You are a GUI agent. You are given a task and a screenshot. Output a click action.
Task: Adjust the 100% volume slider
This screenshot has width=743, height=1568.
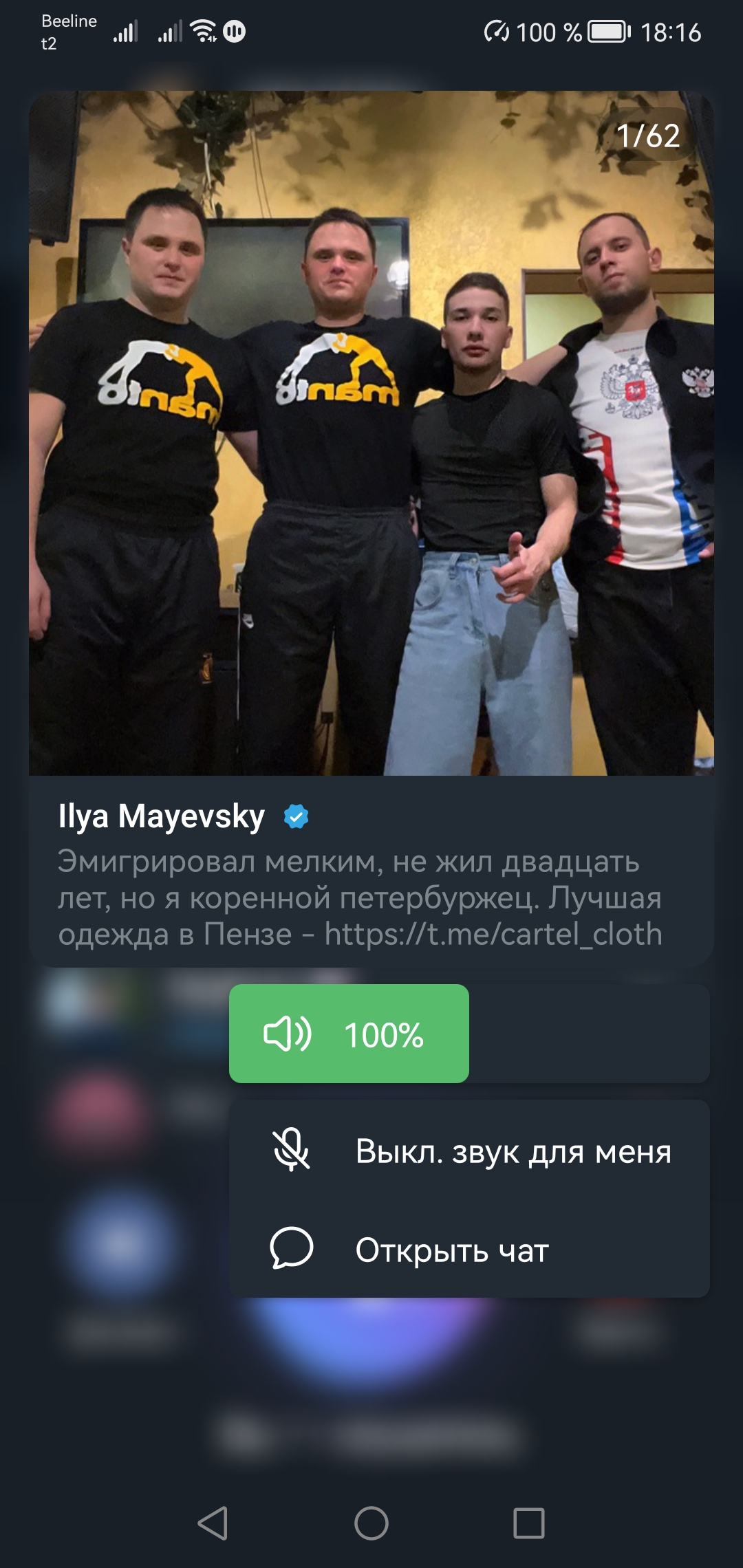click(x=469, y=1033)
